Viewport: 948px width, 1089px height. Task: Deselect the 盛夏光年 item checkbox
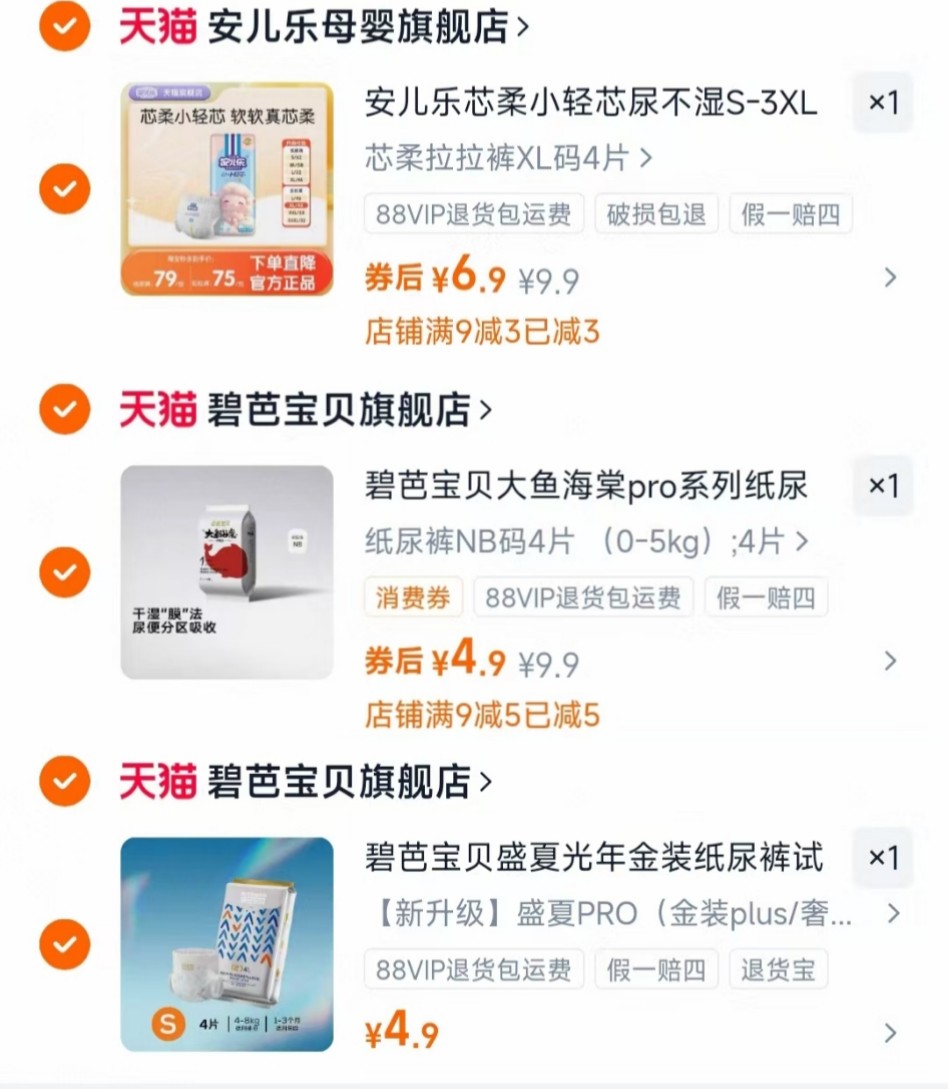click(63, 943)
